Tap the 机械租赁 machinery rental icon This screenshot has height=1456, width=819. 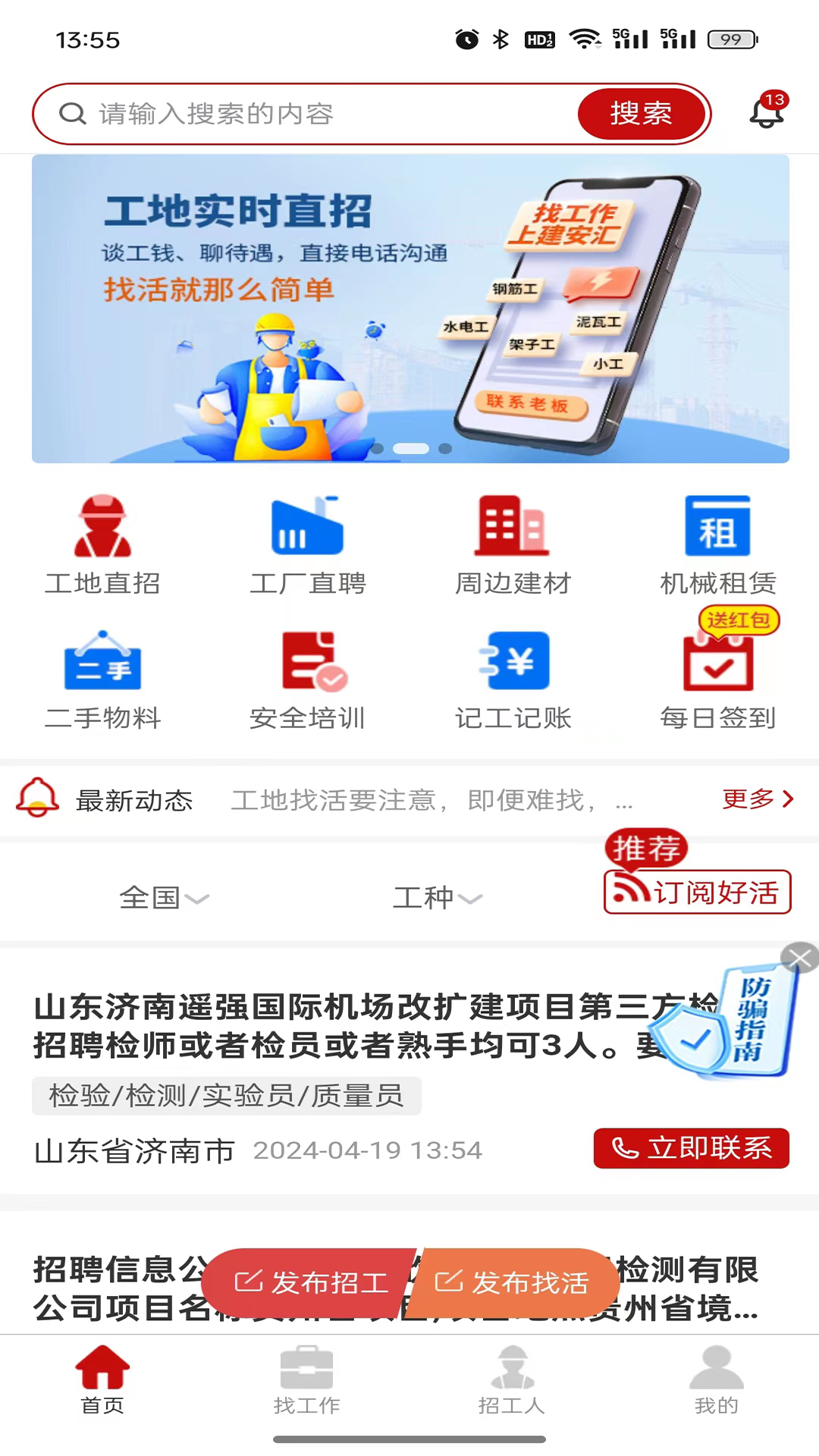tap(717, 542)
